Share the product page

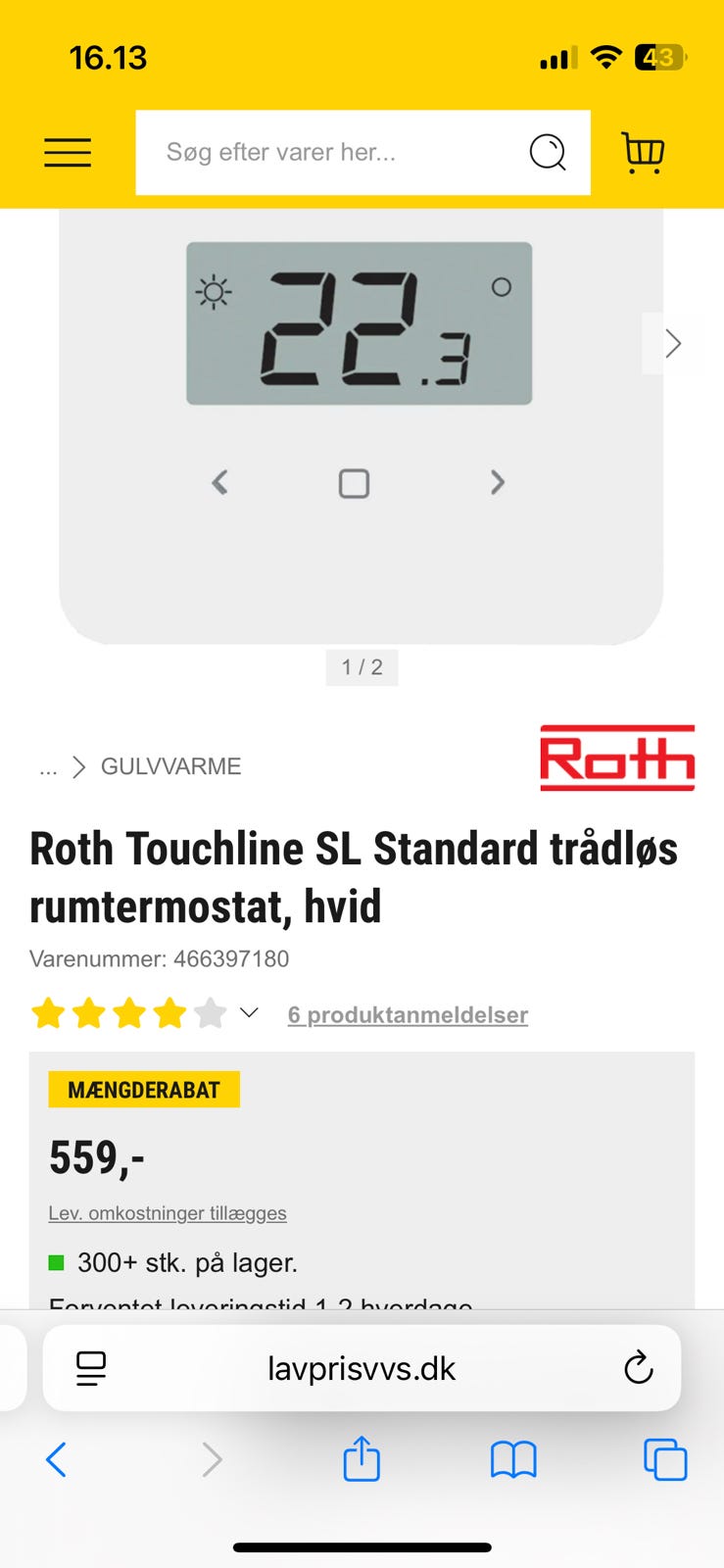(362, 1459)
